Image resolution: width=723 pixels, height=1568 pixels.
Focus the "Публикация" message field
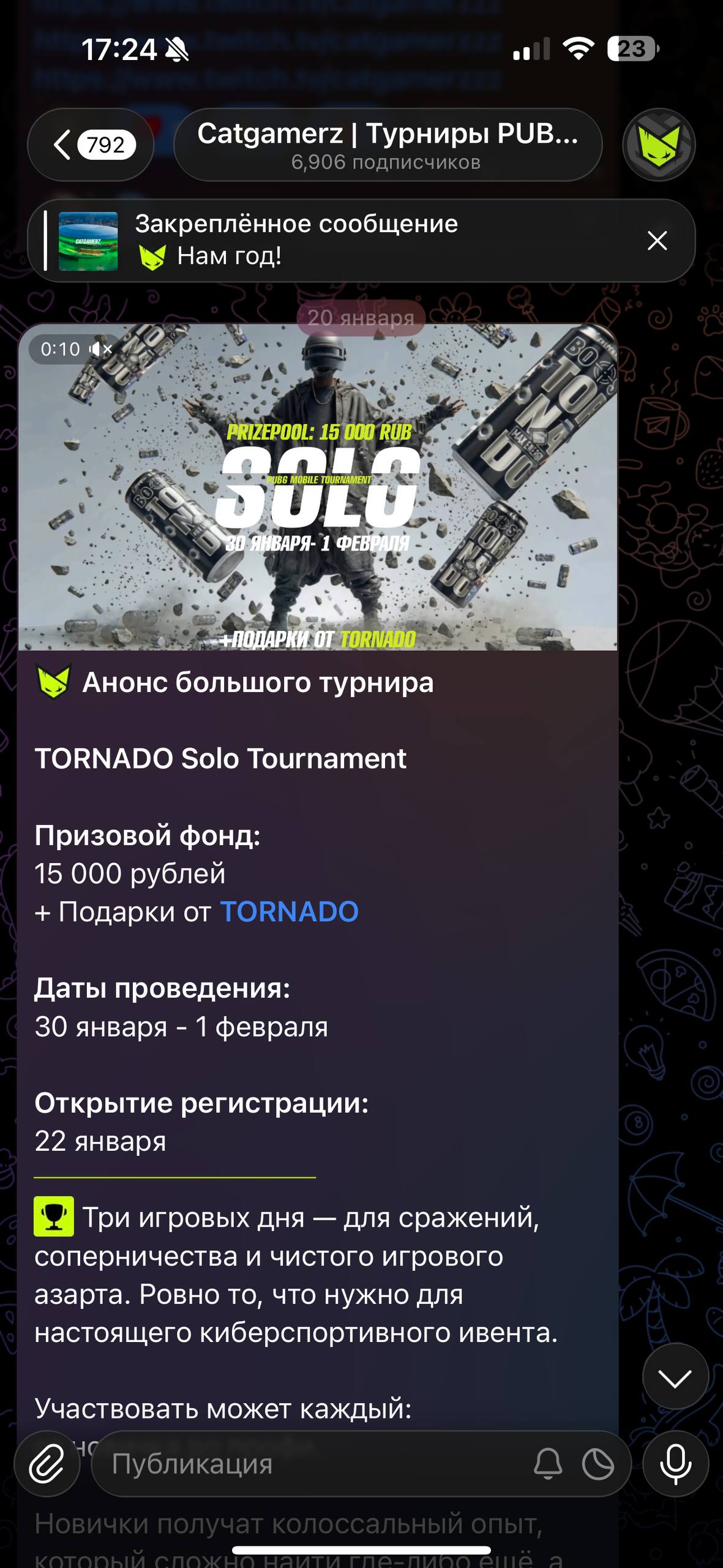306,1464
